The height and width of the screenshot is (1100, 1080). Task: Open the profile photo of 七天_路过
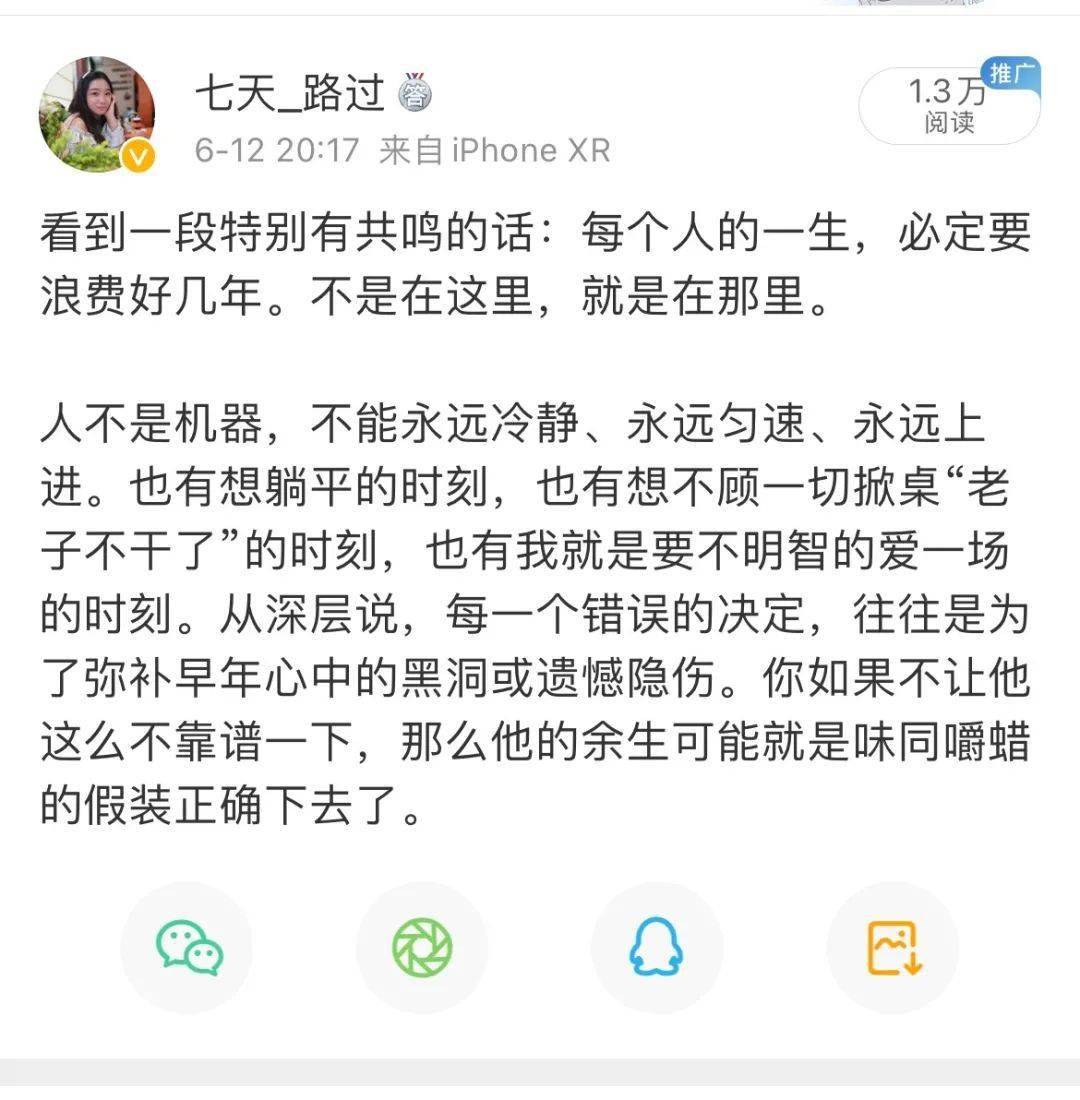pyautogui.click(x=97, y=114)
